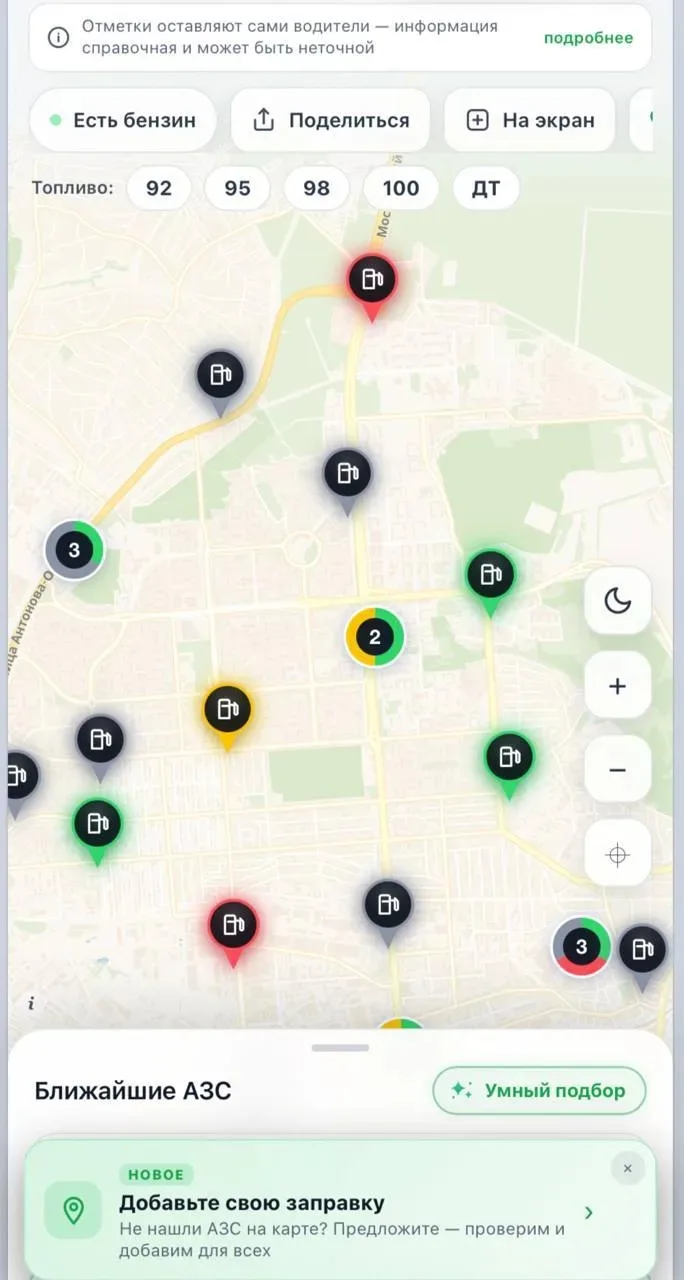Open Умный подбор smart selection
This screenshot has width=684, height=1280.
click(x=540, y=1091)
